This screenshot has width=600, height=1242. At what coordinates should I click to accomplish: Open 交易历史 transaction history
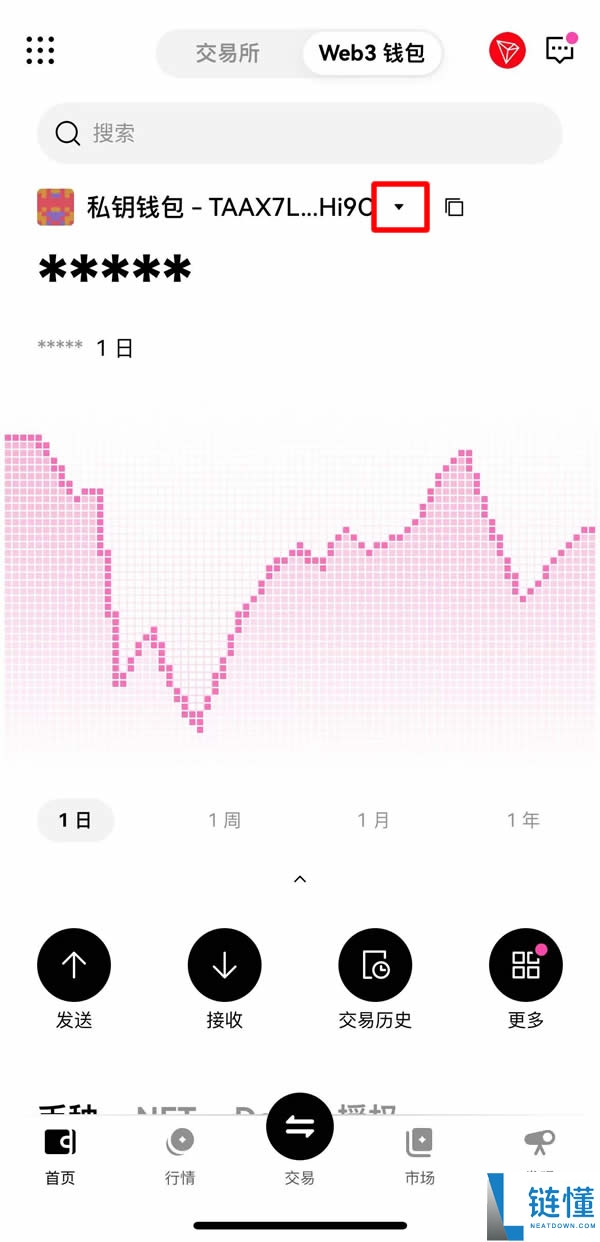pos(375,965)
